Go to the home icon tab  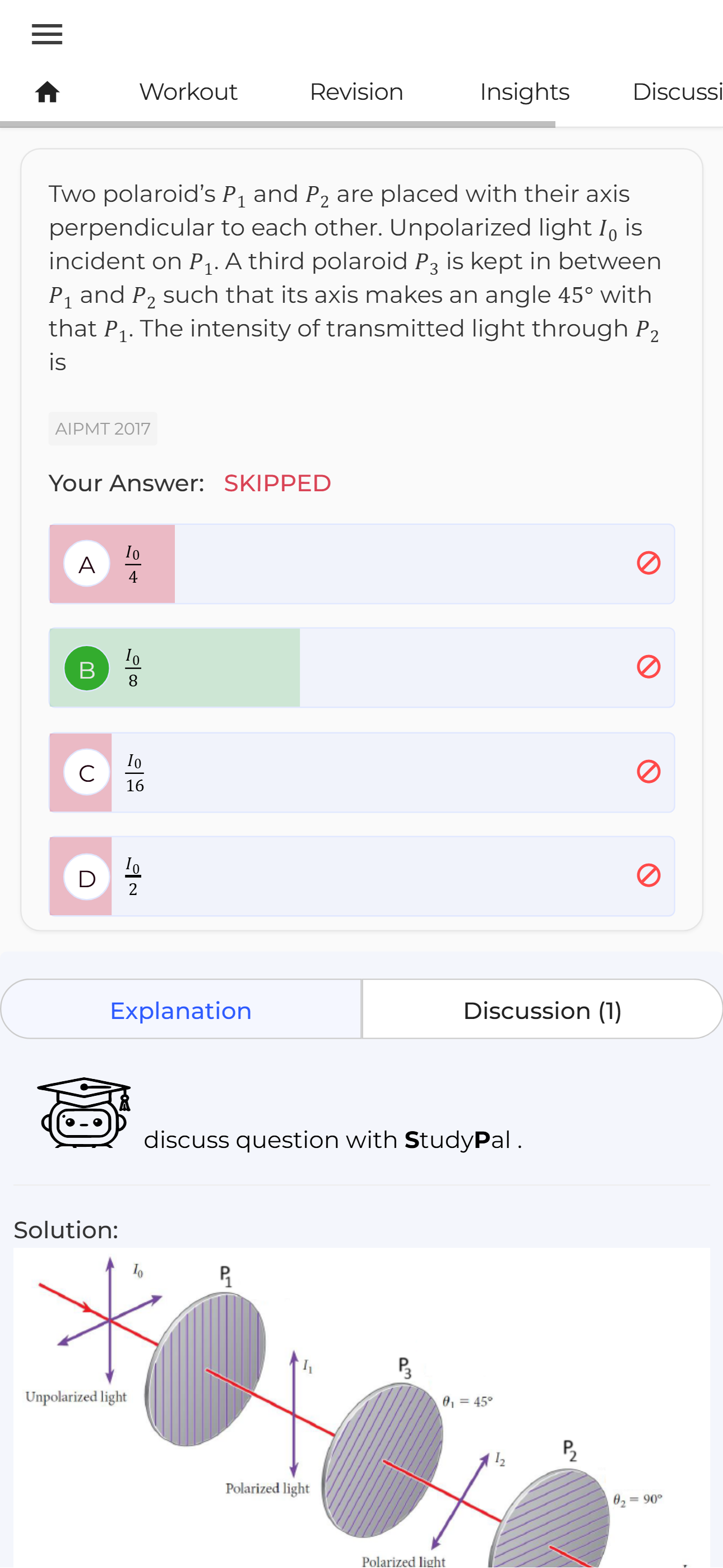coord(47,93)
